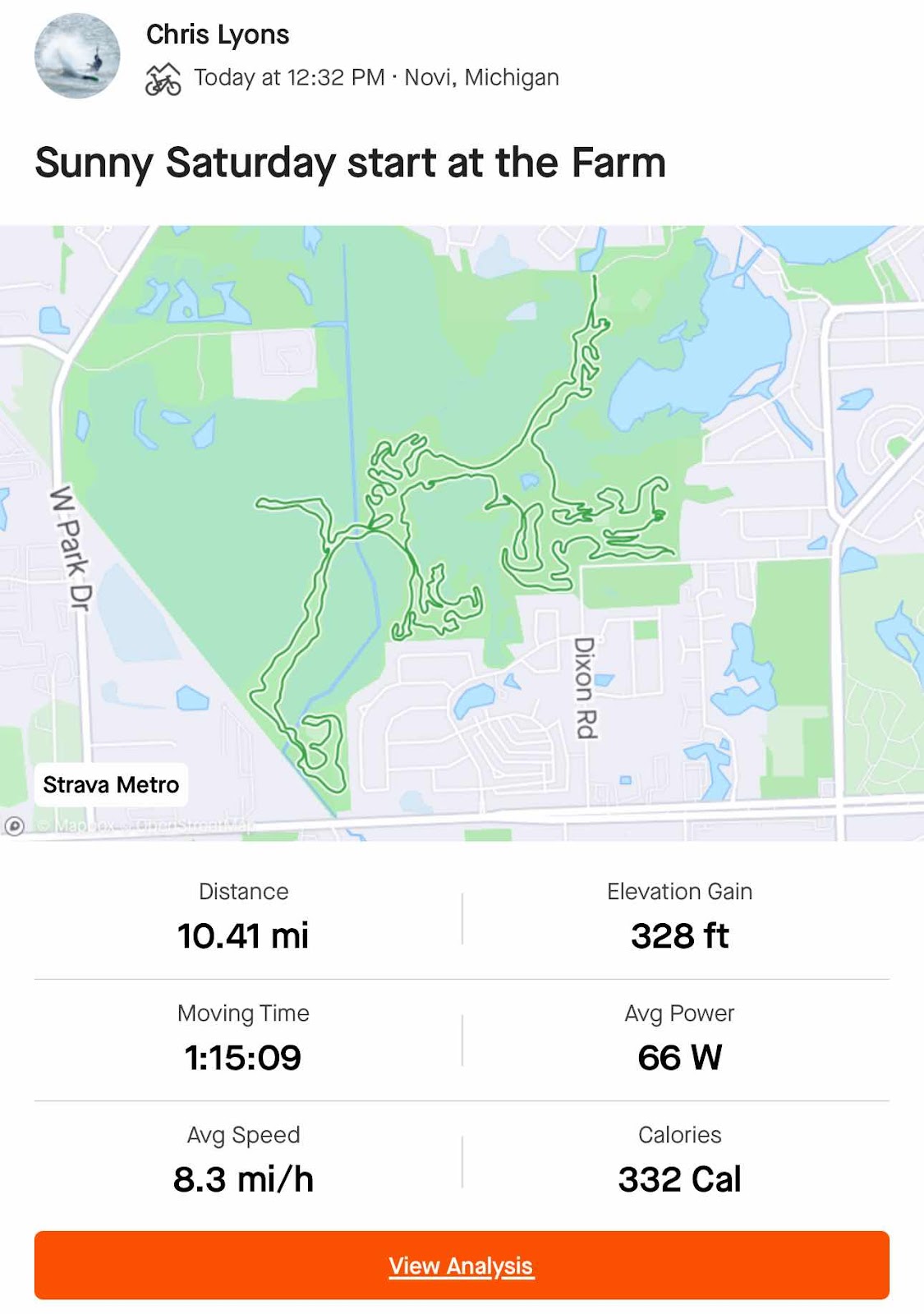Open the map attribution info icon
The height and width of the screenshot is (1314, 924).
pos(14,826)
